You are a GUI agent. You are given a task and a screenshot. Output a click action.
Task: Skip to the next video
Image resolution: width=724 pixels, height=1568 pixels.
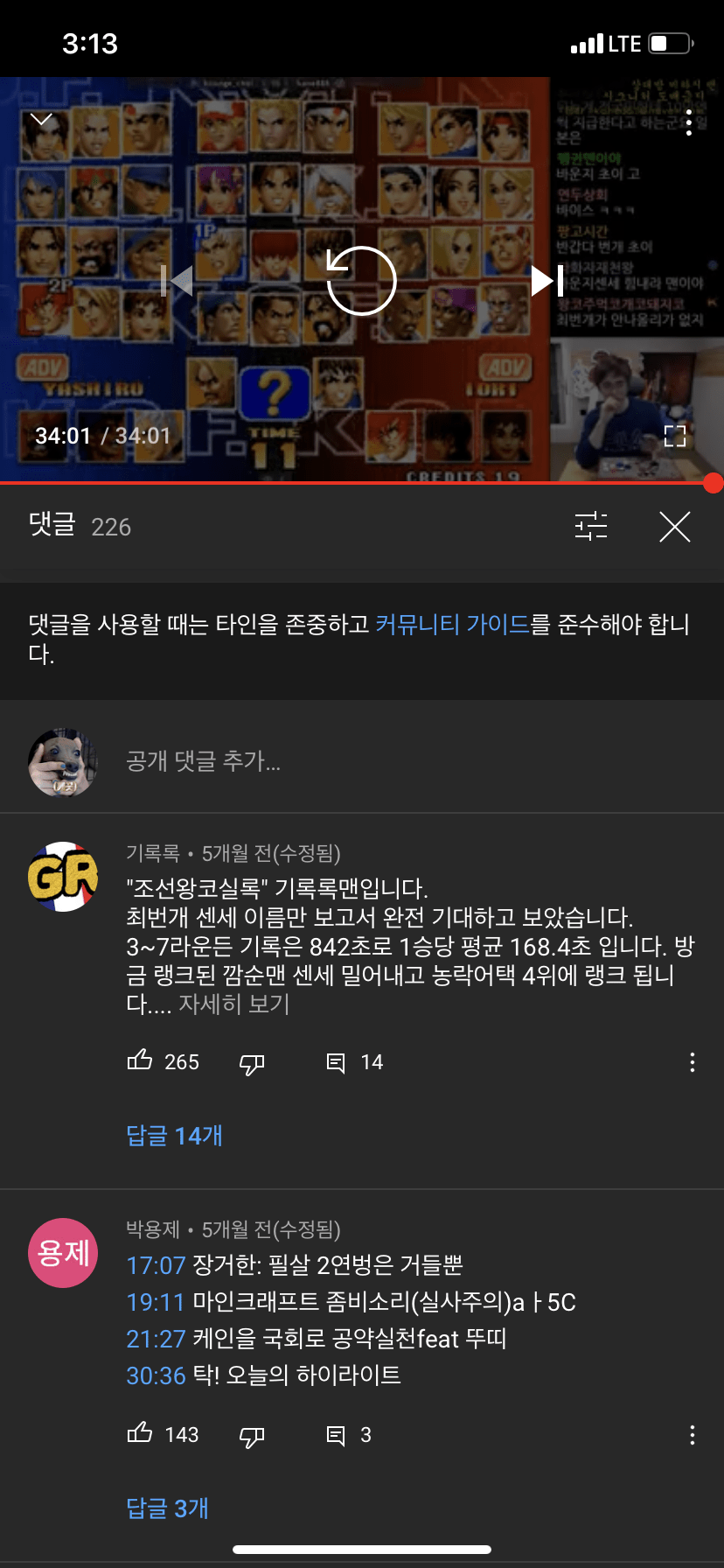(546, 281)
